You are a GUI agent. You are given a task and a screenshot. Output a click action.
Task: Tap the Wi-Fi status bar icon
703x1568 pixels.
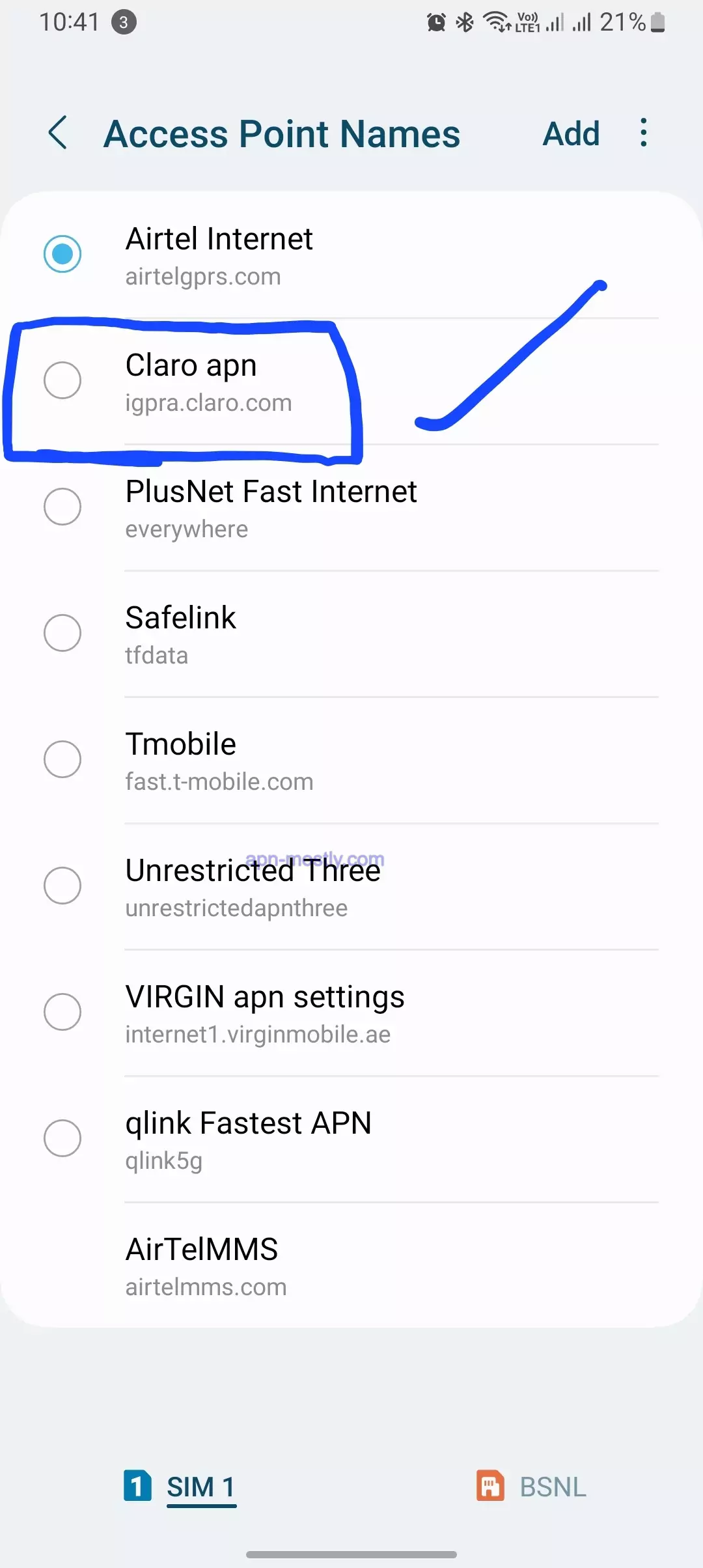point(498,21)
